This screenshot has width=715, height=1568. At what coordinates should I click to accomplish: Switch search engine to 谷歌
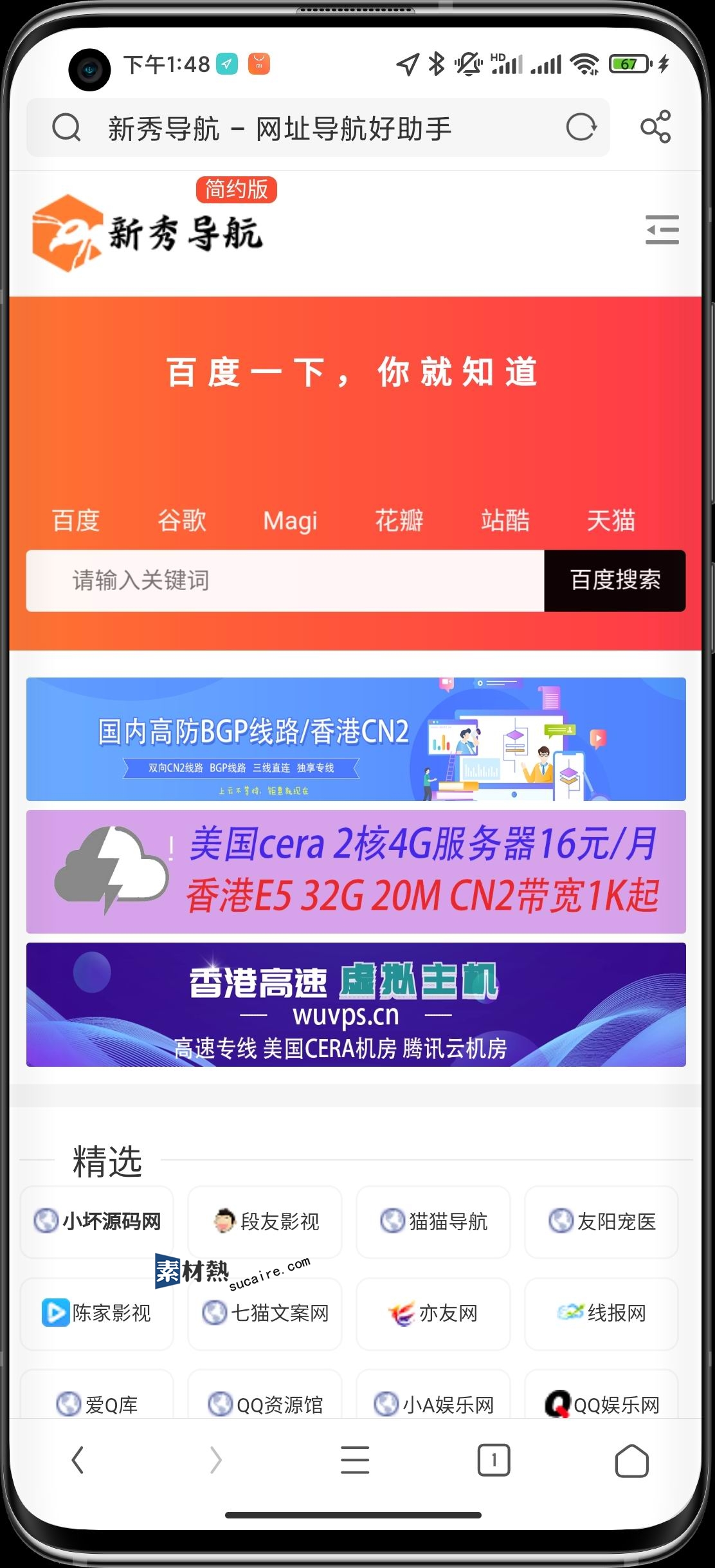(182, 520)
